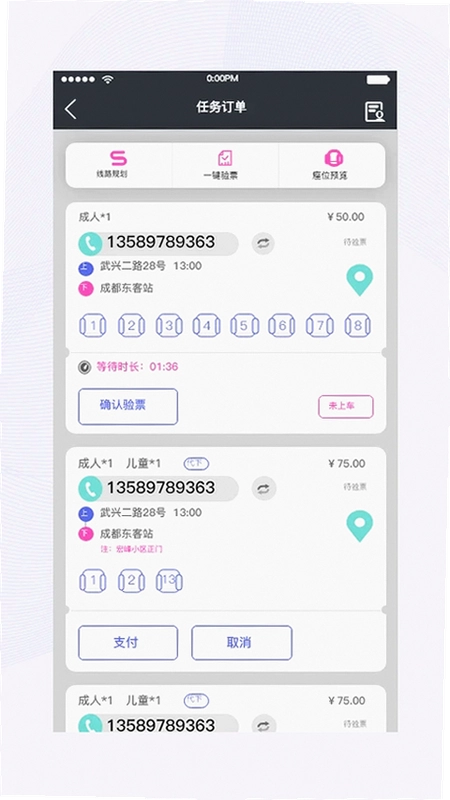Select seat 5
This screenshot has width=450, height=800.
tap(244, 326)
